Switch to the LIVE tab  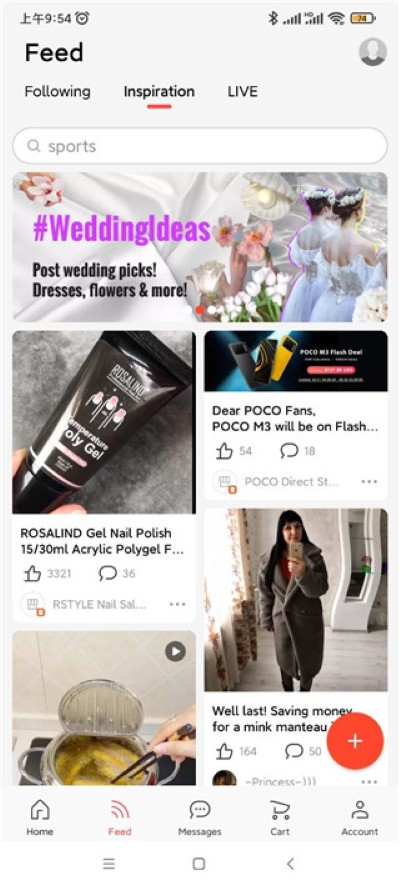click(x=242, y=91)
